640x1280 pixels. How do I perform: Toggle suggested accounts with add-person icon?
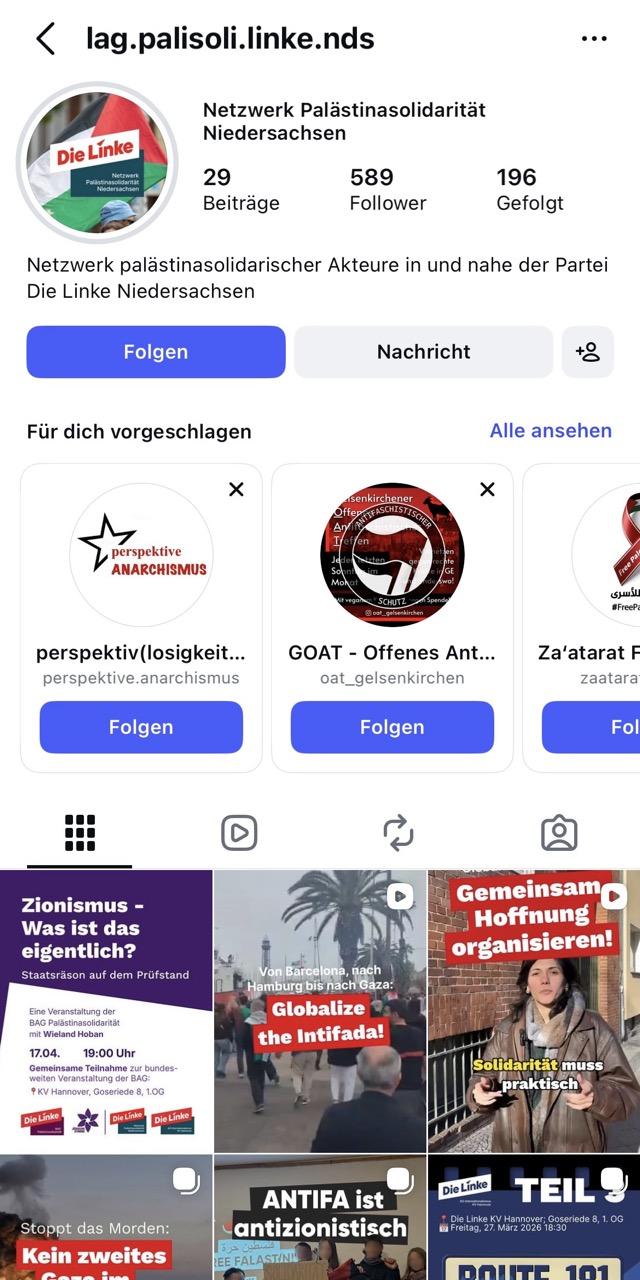pos(587,352)
